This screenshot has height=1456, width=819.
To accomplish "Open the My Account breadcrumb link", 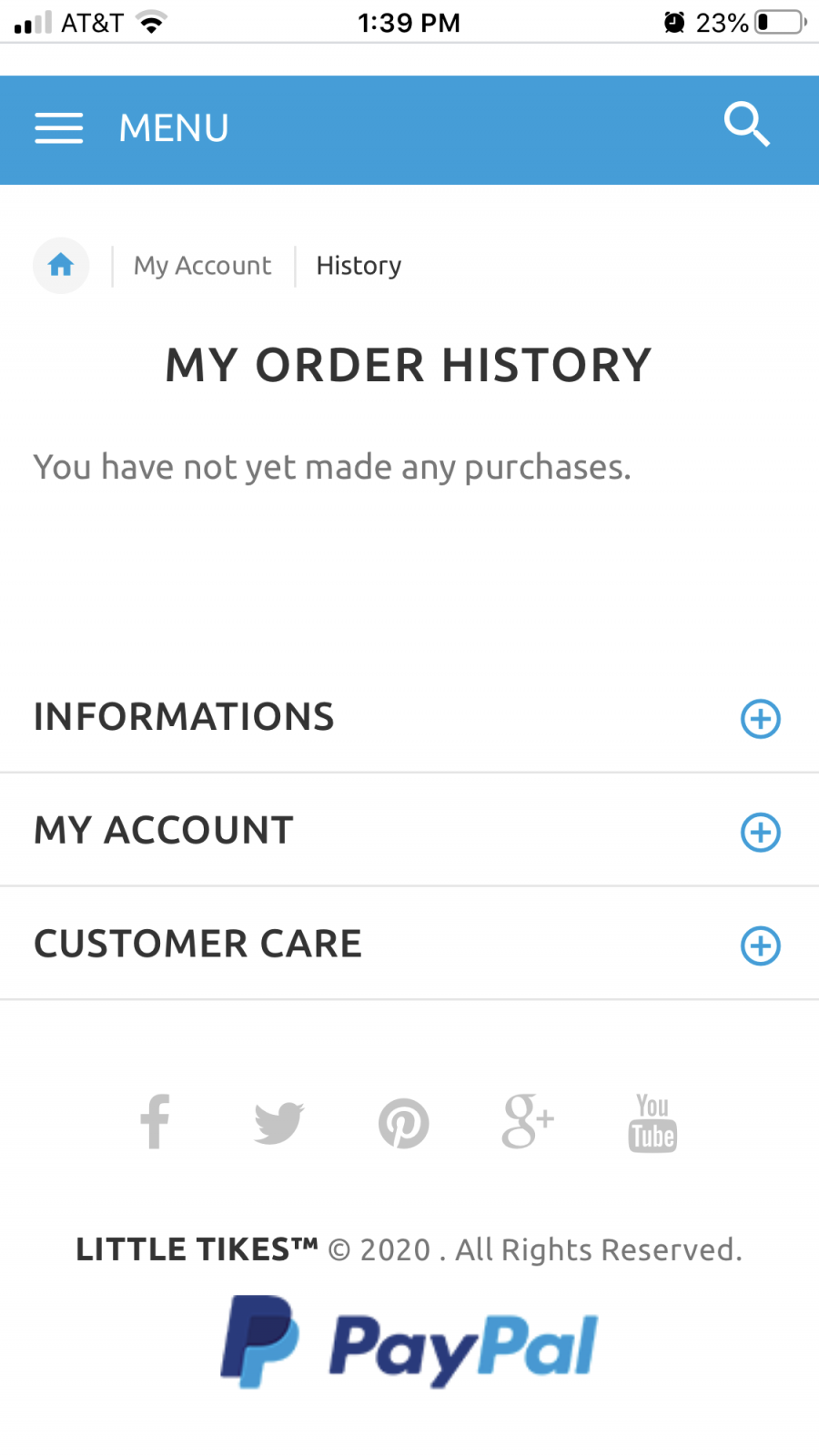I will coord(202,266).
